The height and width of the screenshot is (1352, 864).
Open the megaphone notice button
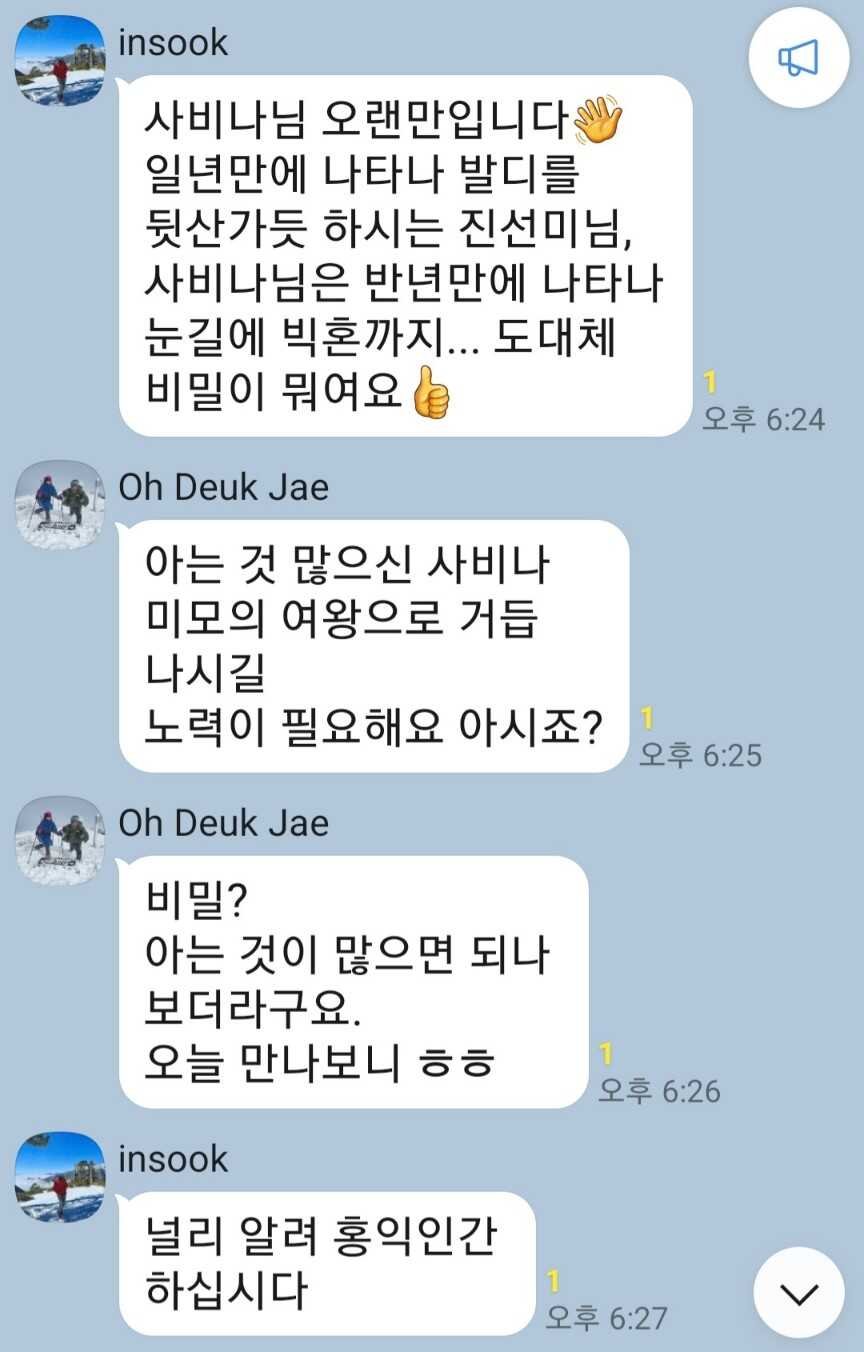coord(798,59)
